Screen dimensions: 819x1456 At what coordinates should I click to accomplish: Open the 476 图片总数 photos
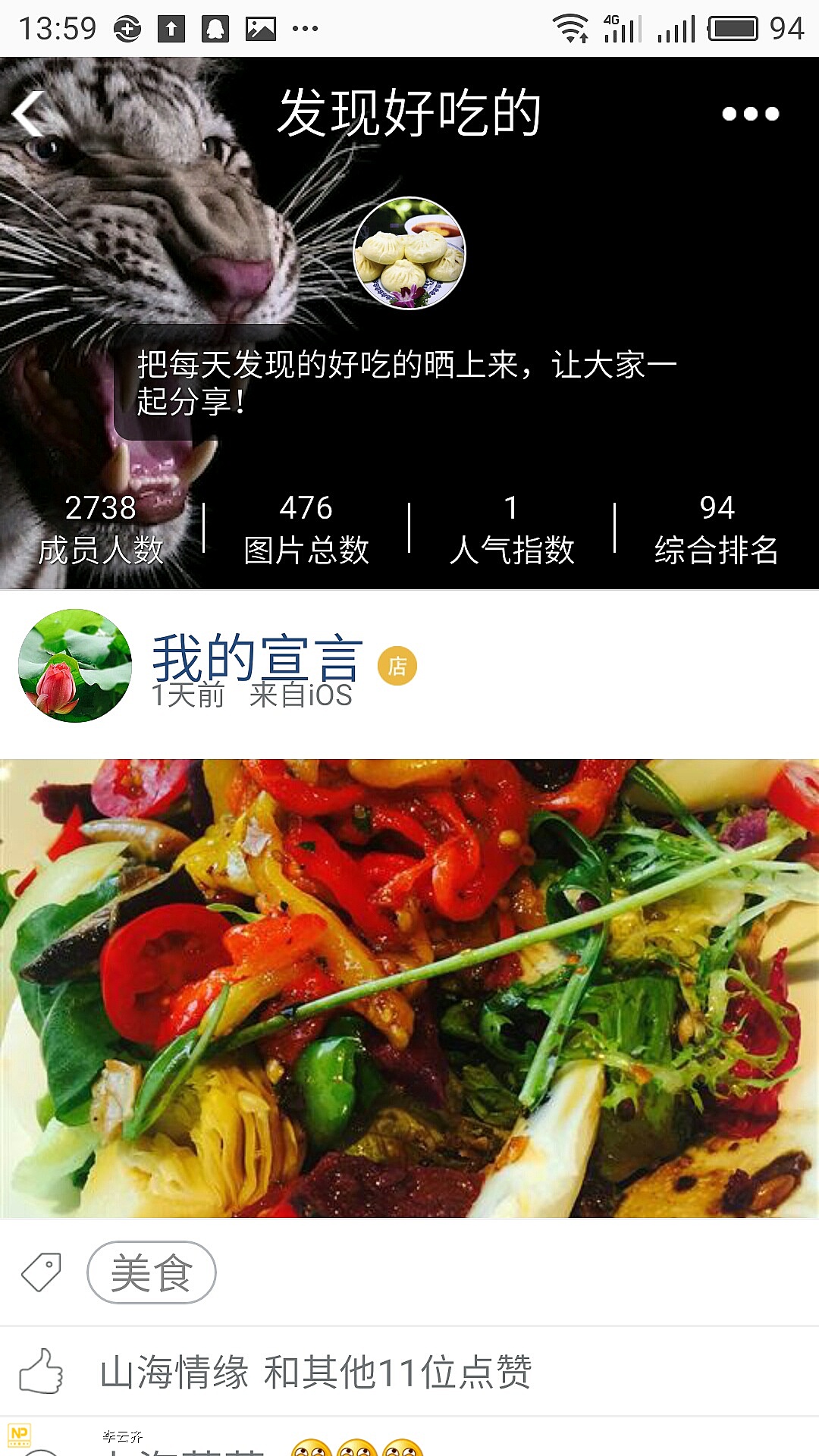[x=306, y=529]
